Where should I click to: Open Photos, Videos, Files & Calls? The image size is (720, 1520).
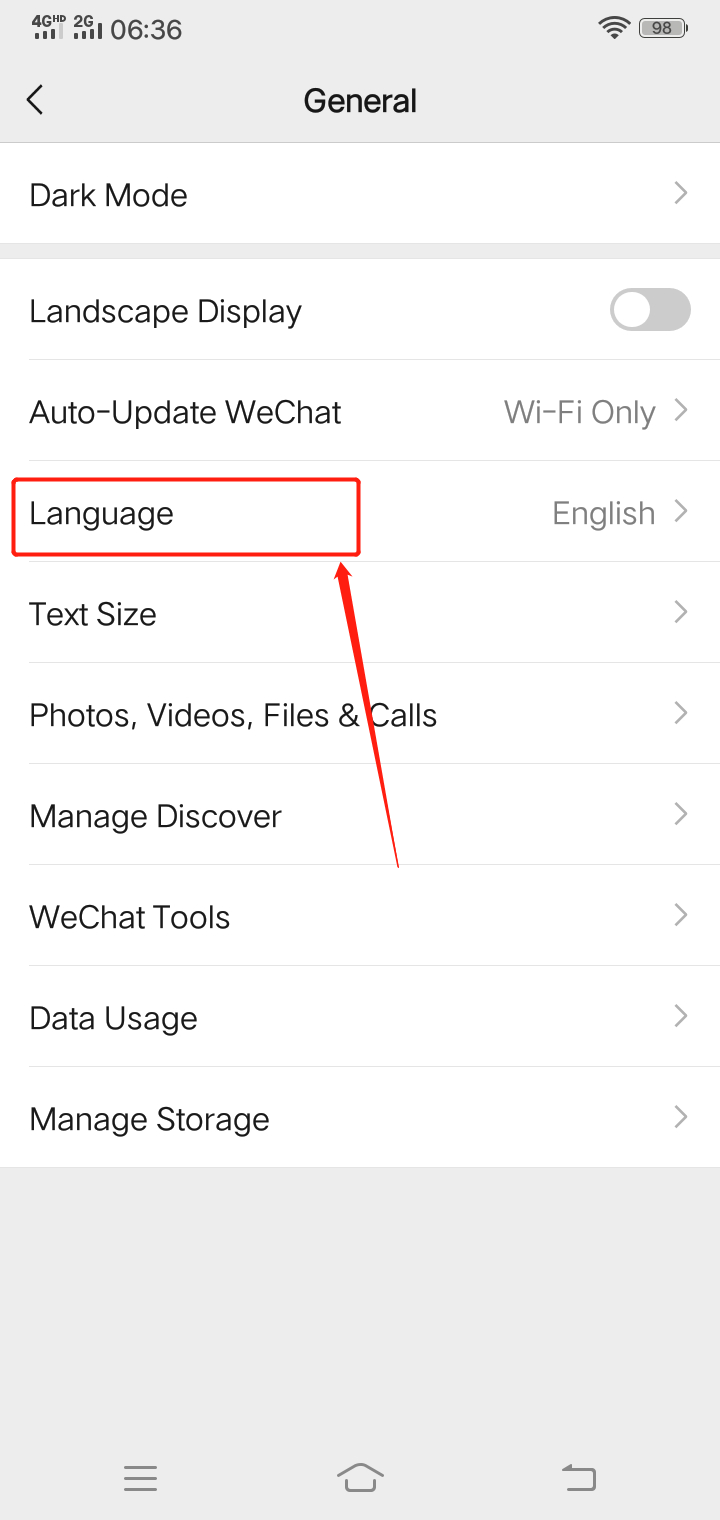point(360,715)
